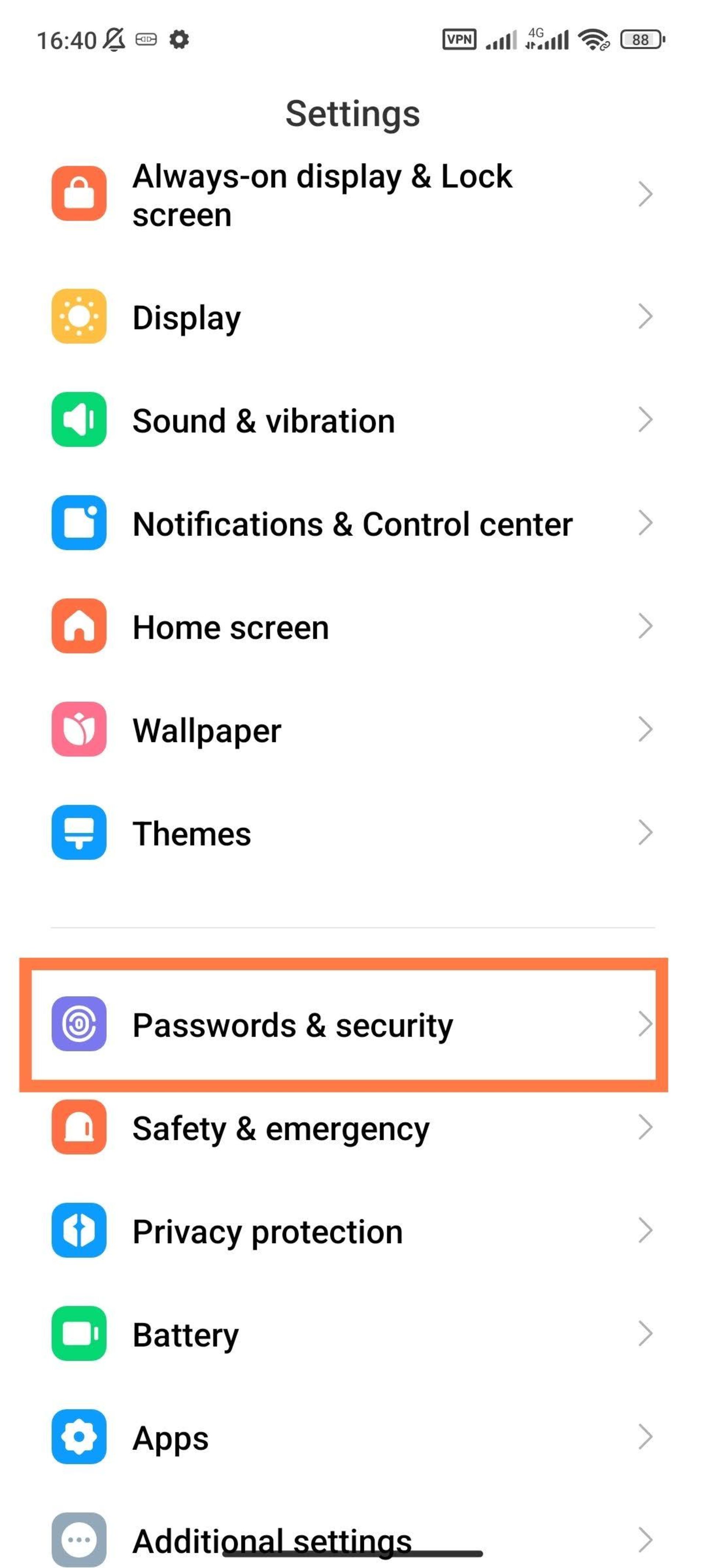Open Passwords & security

tap(292, 1025)
